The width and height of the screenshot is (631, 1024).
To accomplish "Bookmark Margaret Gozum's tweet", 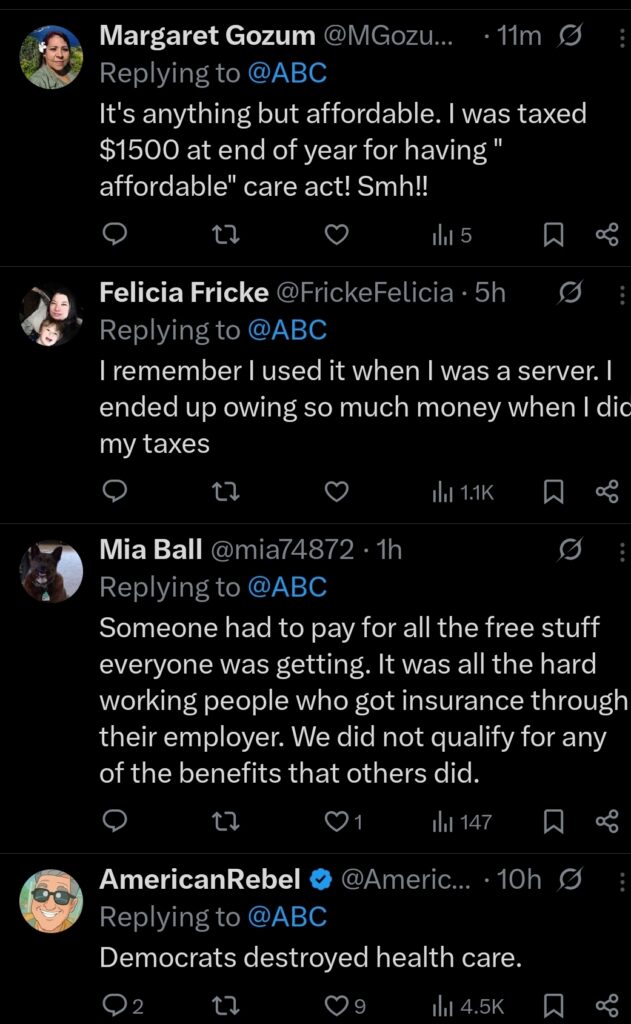I will [x=553, y=235].
